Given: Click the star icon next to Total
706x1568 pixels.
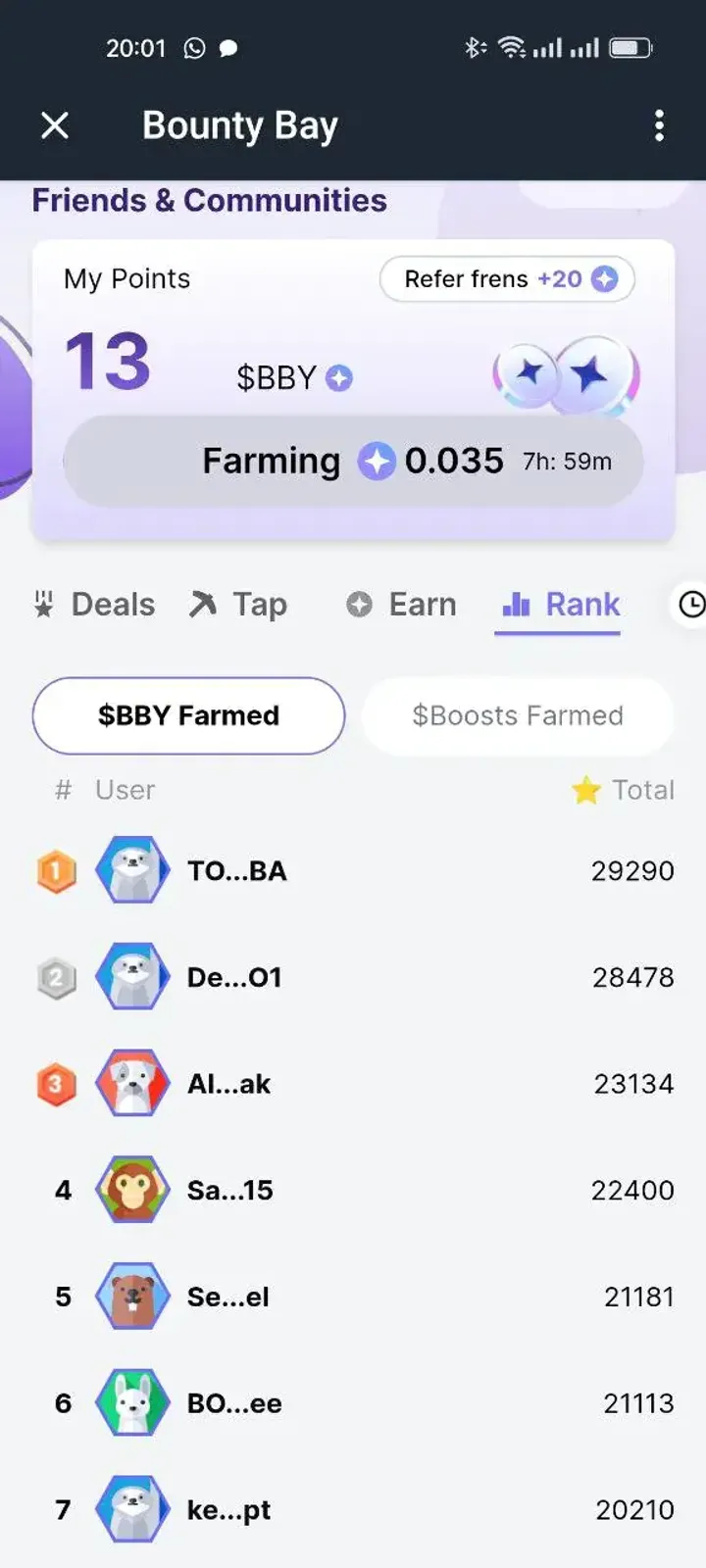Looking at the screenshot, I should [586, 790].
